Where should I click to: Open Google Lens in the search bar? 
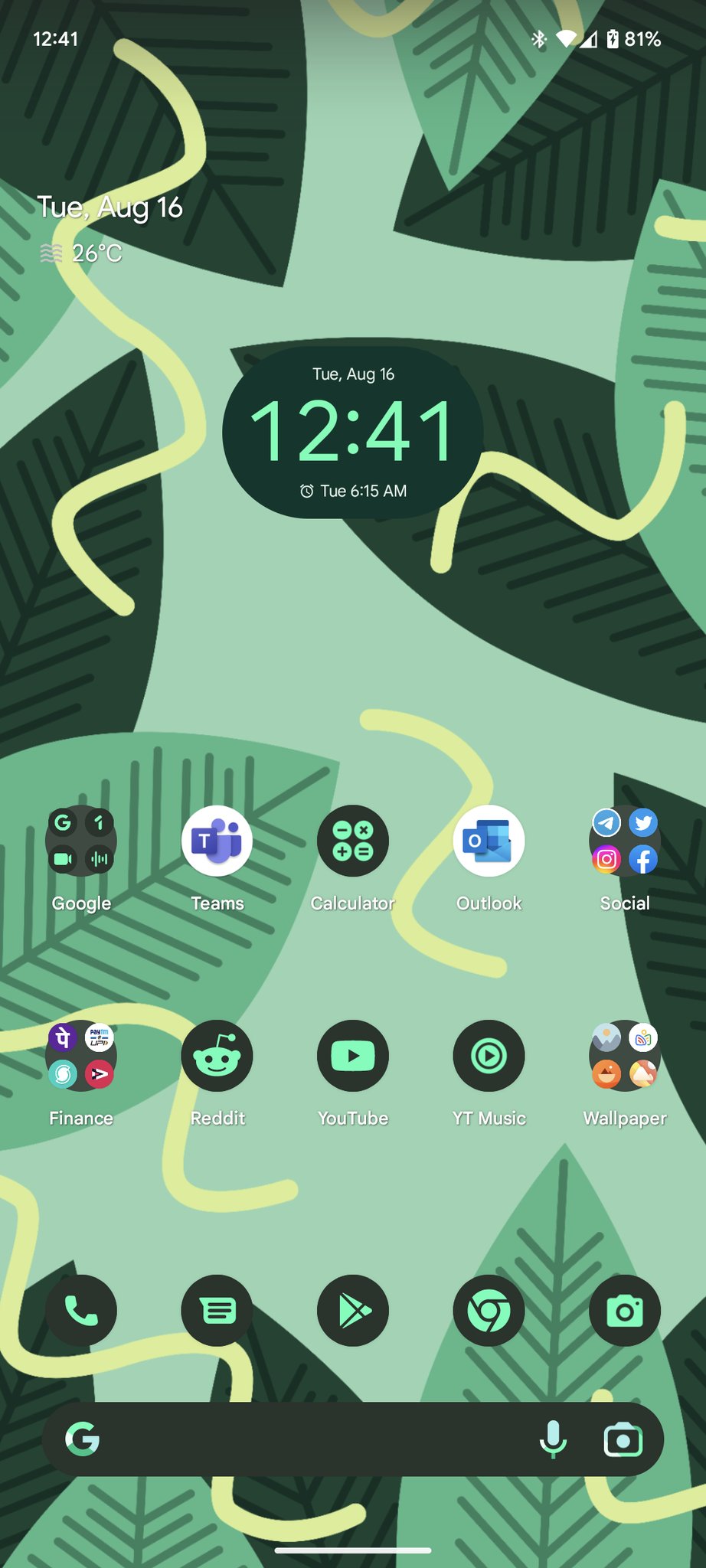623,1440
